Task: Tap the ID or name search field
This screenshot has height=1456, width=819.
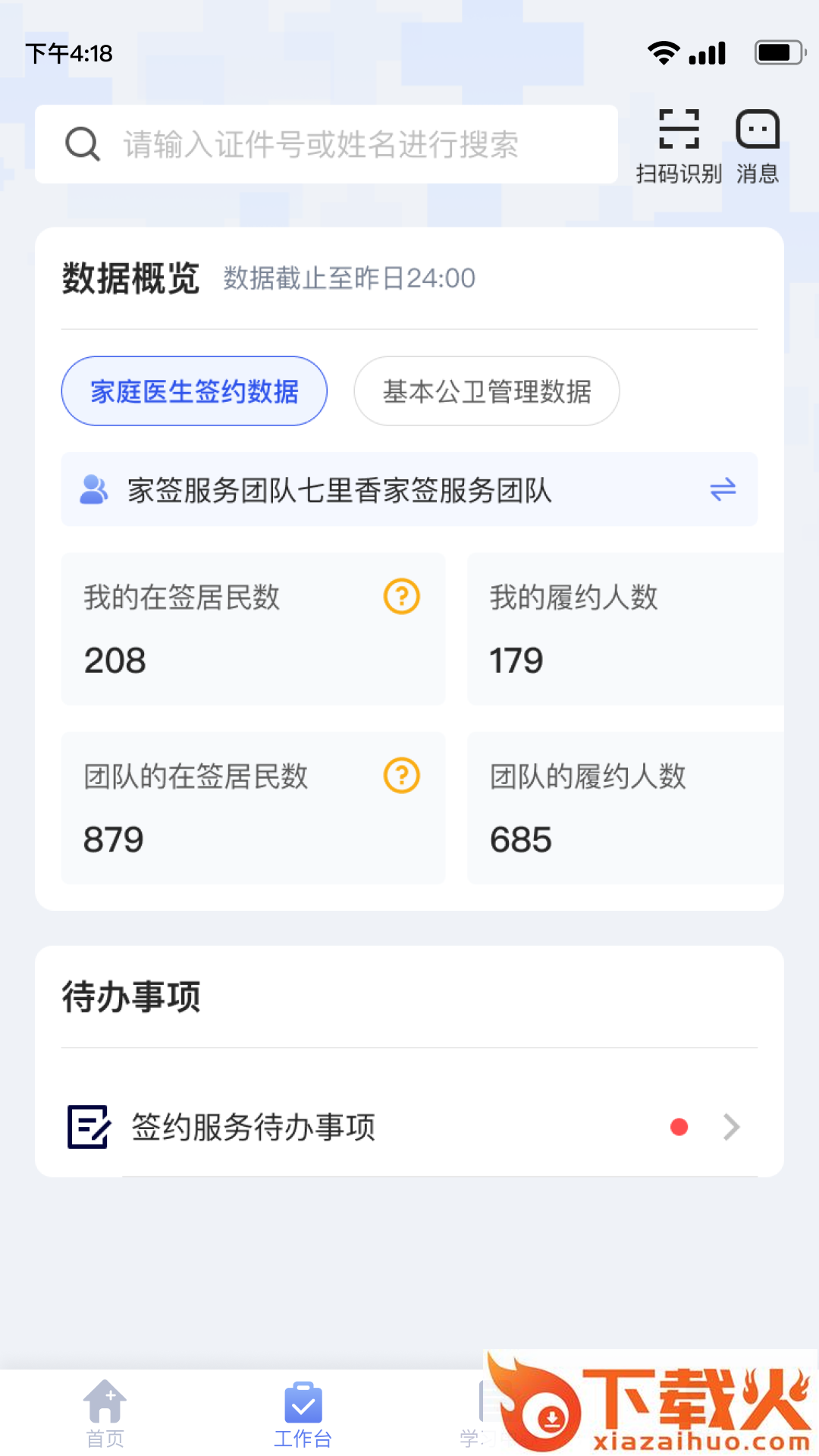Action: tap(326, 144)
